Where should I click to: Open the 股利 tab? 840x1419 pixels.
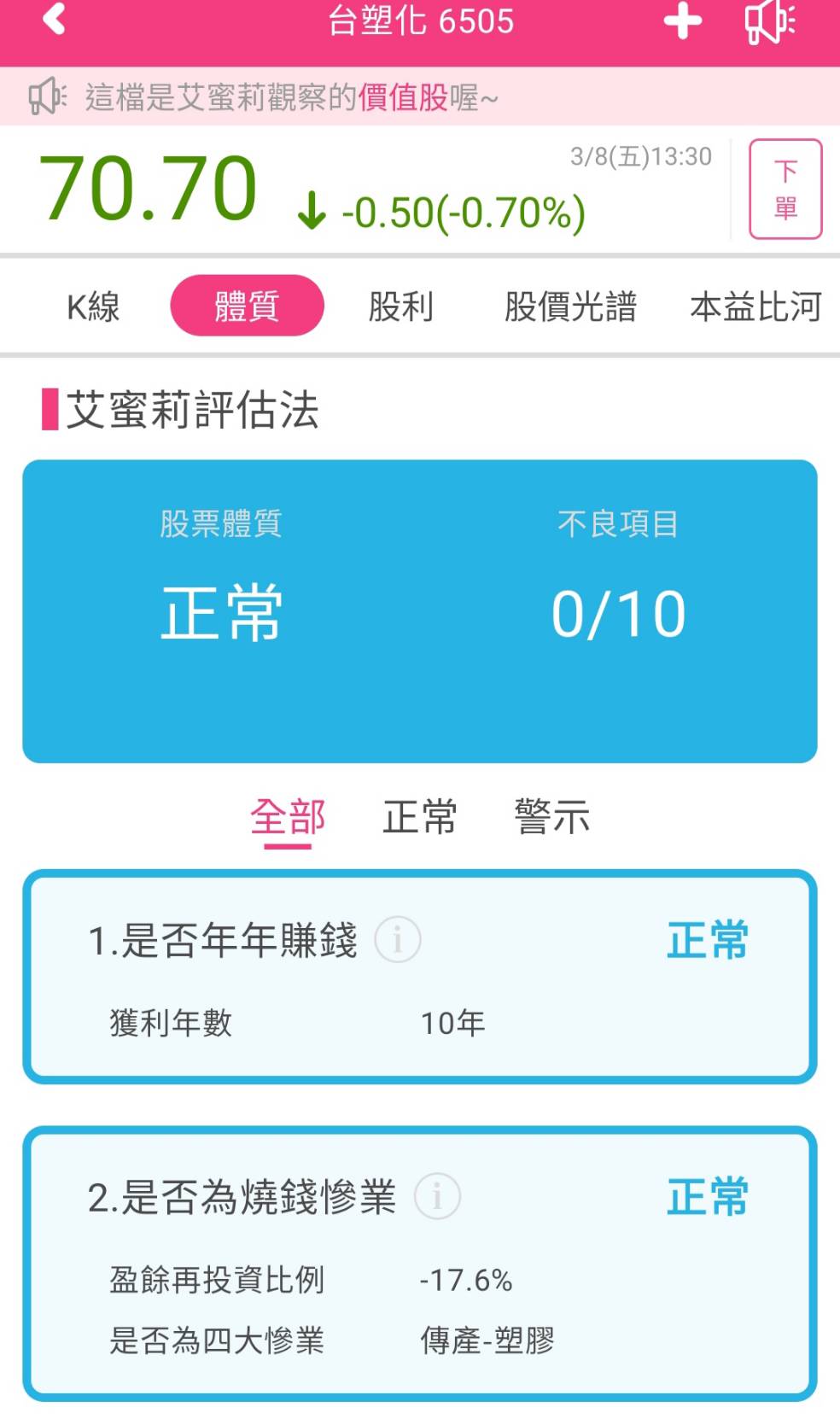tap(400, 306)
